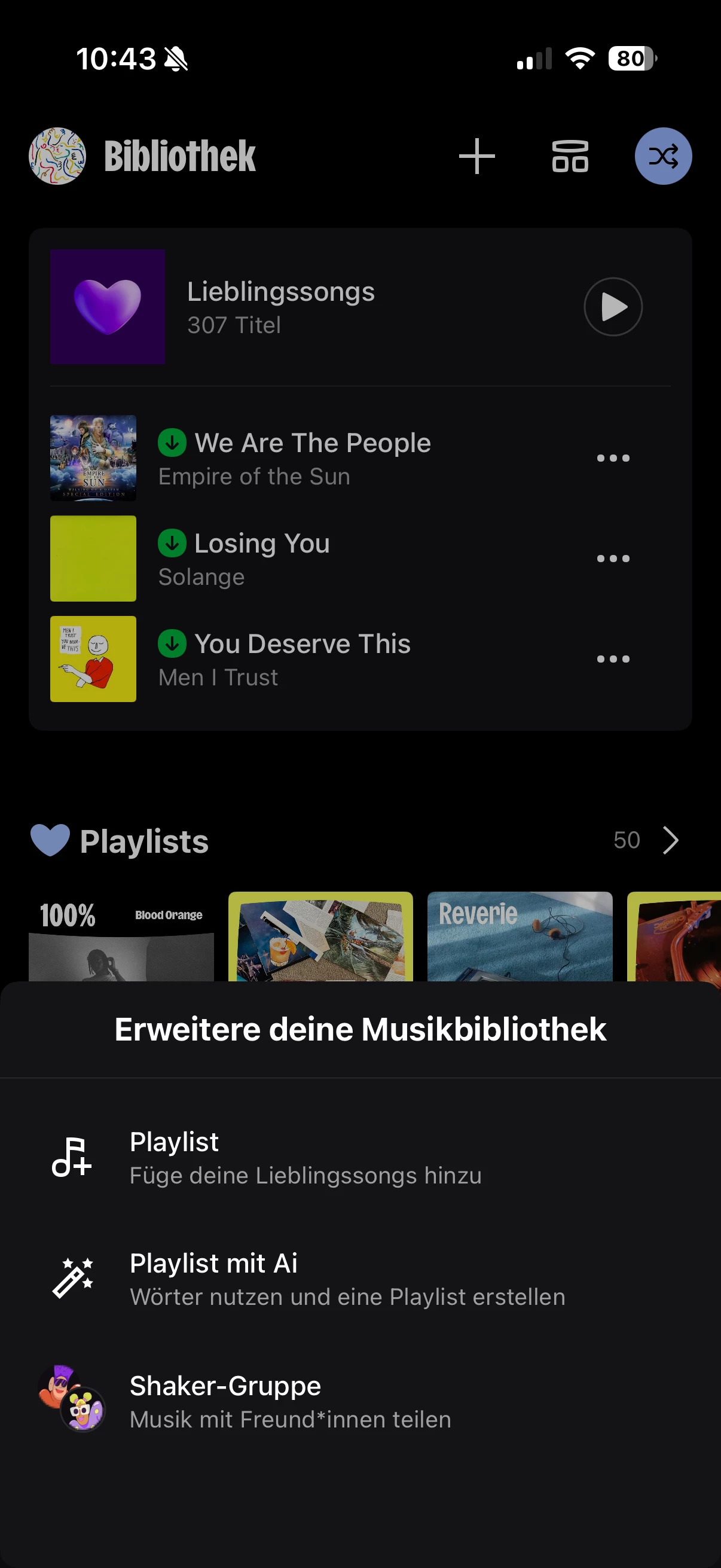721x1568 pixels.
Task: Open the profile avatar beside Bibliothek
Action: pyautogui.click(x=57, y=156)
